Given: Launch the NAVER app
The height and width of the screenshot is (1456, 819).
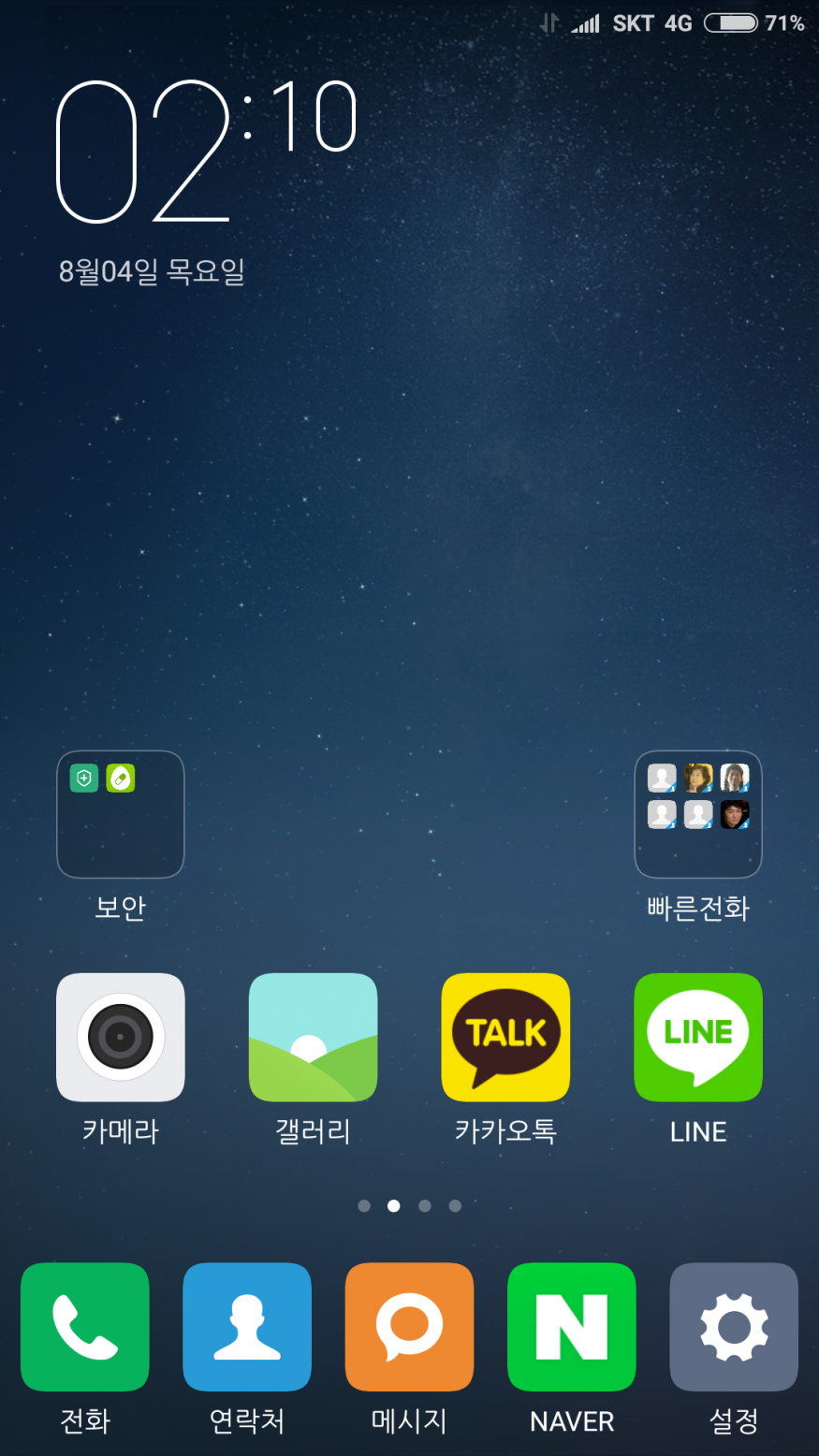Looking at the screenshot, I should 572,1327.
